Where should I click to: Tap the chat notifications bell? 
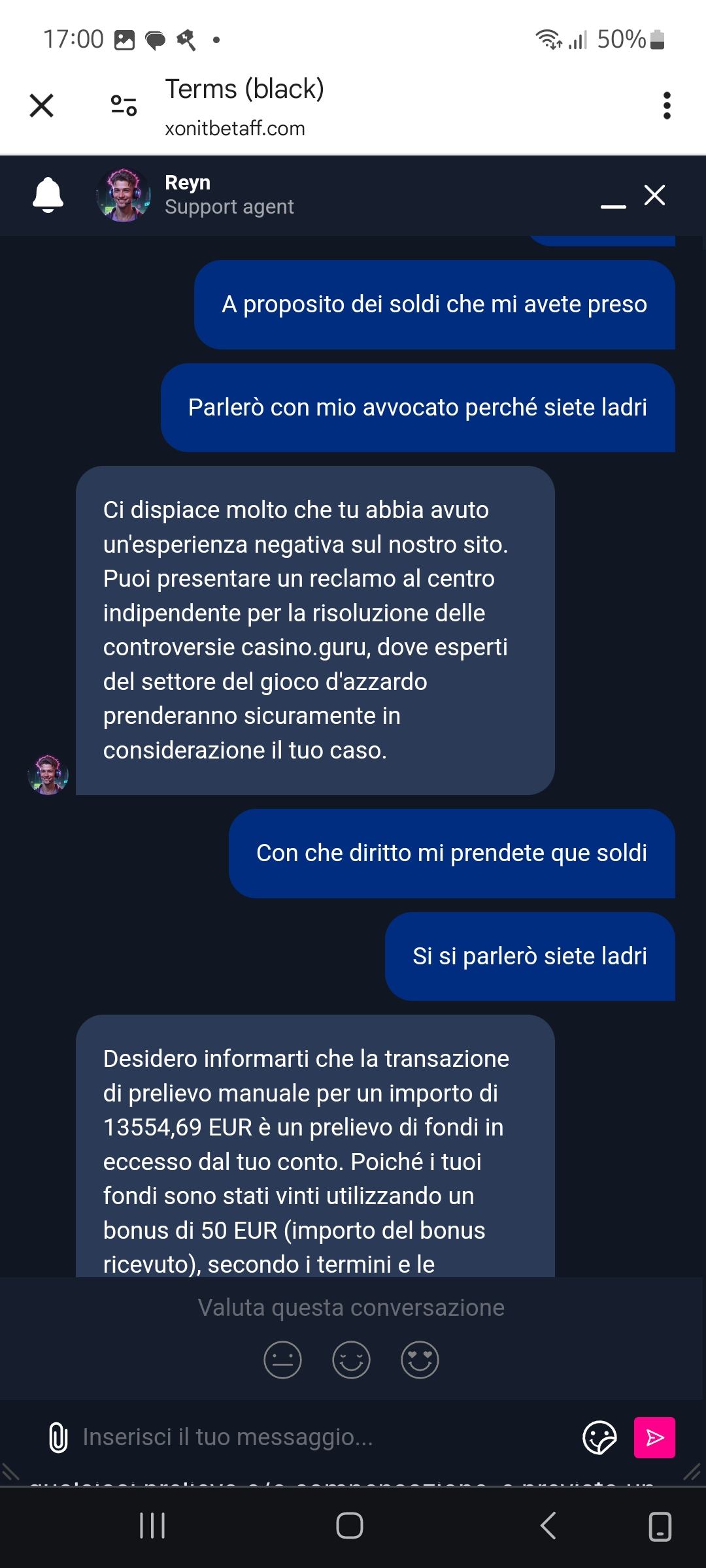[48, 195]
